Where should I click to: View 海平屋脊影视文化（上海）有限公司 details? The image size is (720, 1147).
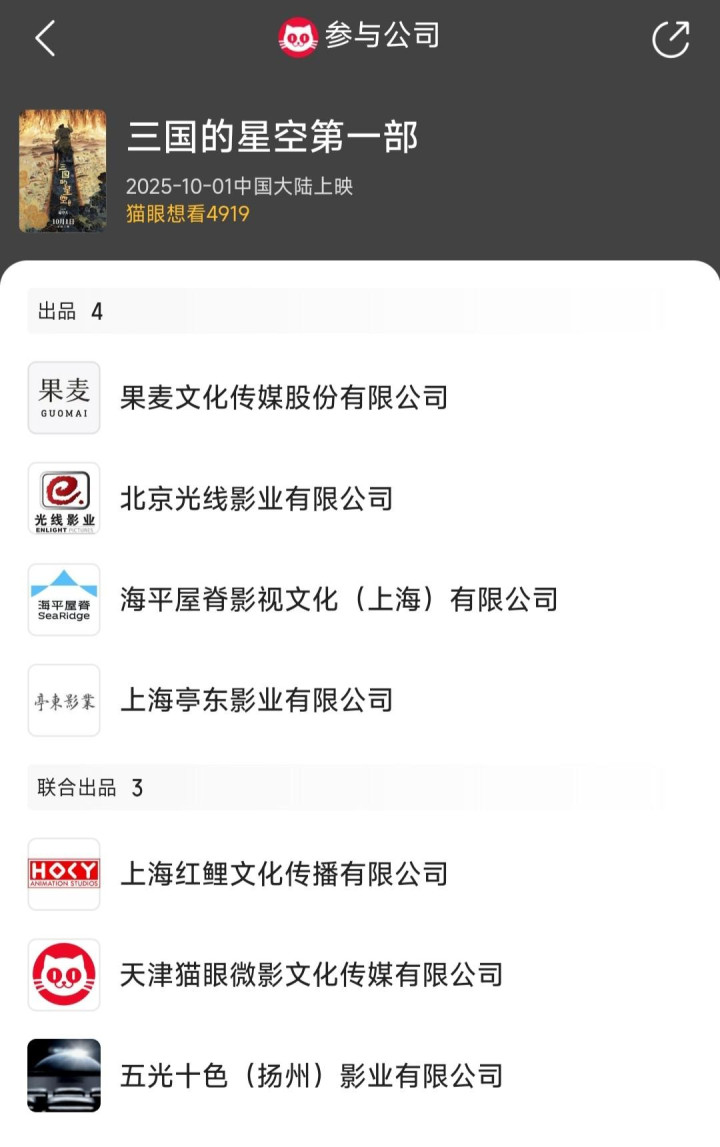coord(360,599)
